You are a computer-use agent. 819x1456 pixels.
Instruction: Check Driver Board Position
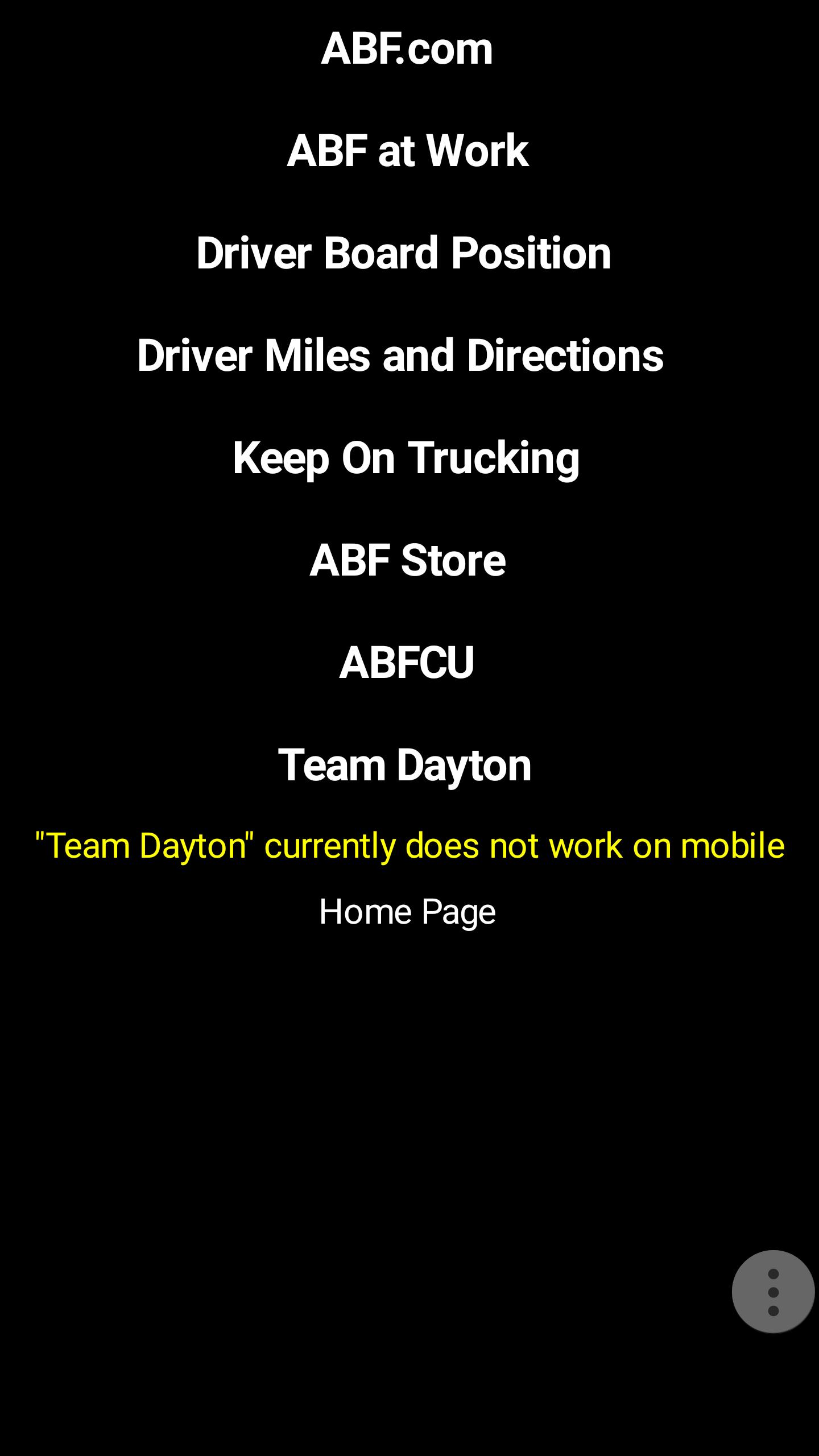point(404,253)
